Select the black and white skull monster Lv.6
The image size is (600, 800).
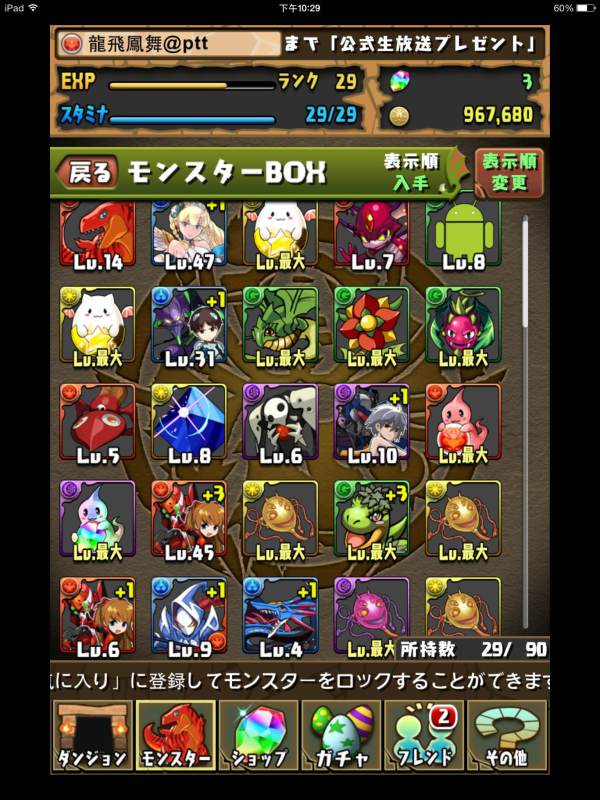point(279,422)
